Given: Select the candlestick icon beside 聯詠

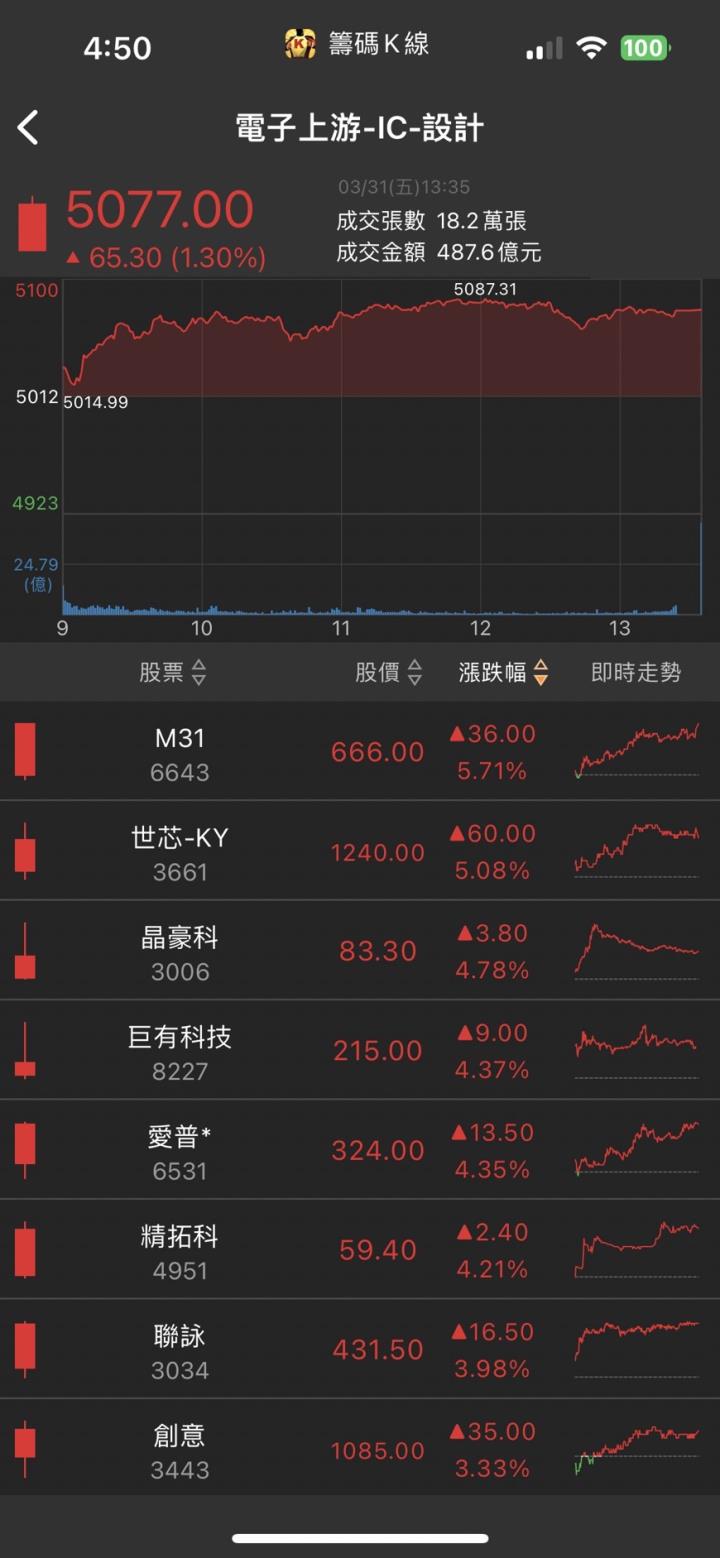Looking at the screenshot, I should click(x=24, y=1348).
